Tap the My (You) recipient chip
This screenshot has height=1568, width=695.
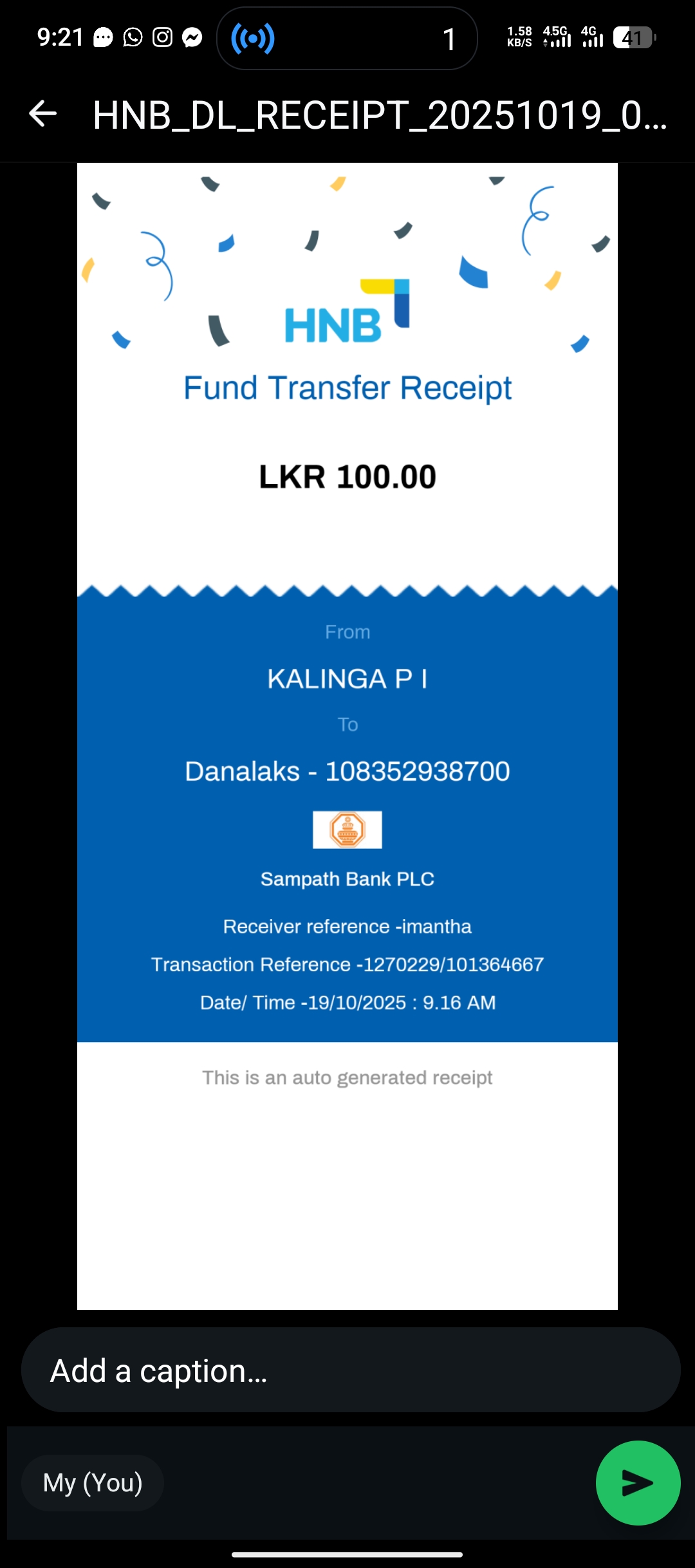click(93, 1482)
